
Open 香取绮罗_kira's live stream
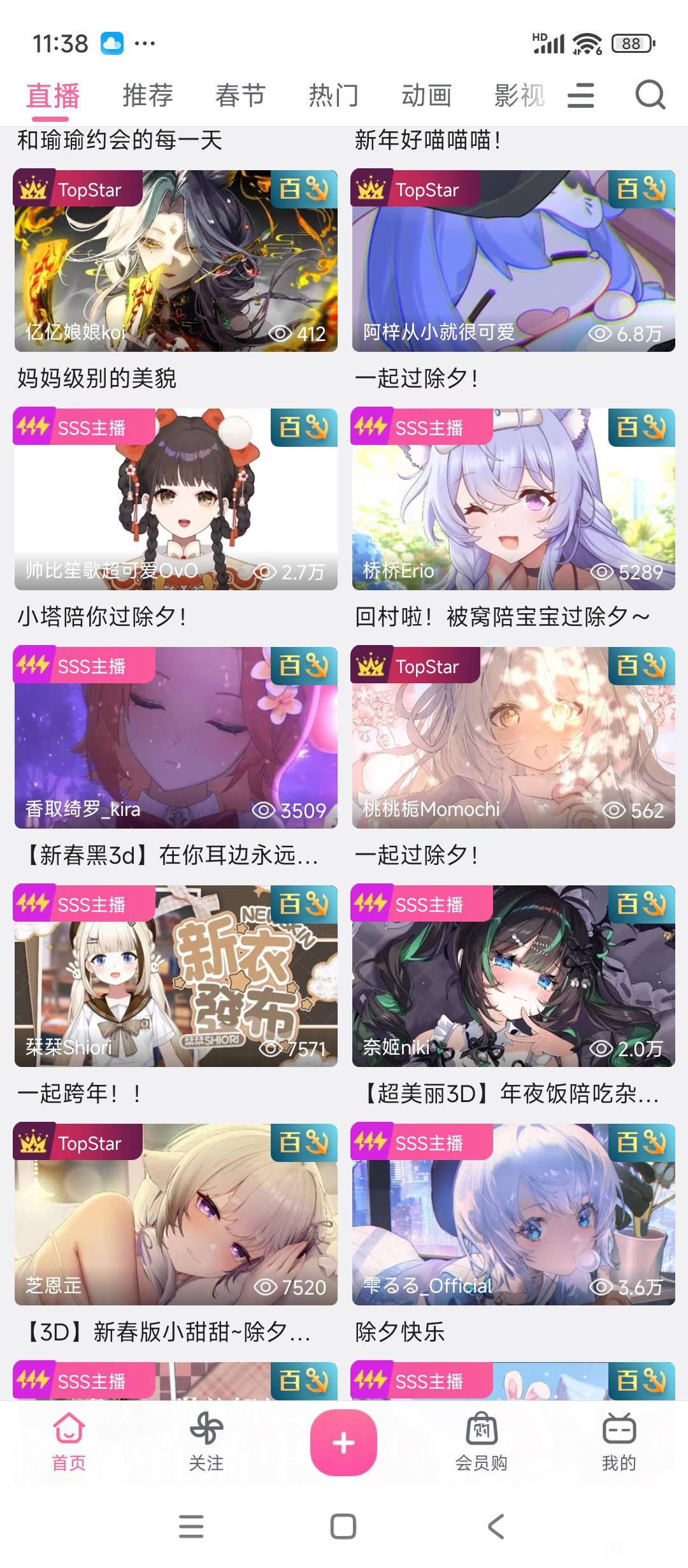[176, 738]
